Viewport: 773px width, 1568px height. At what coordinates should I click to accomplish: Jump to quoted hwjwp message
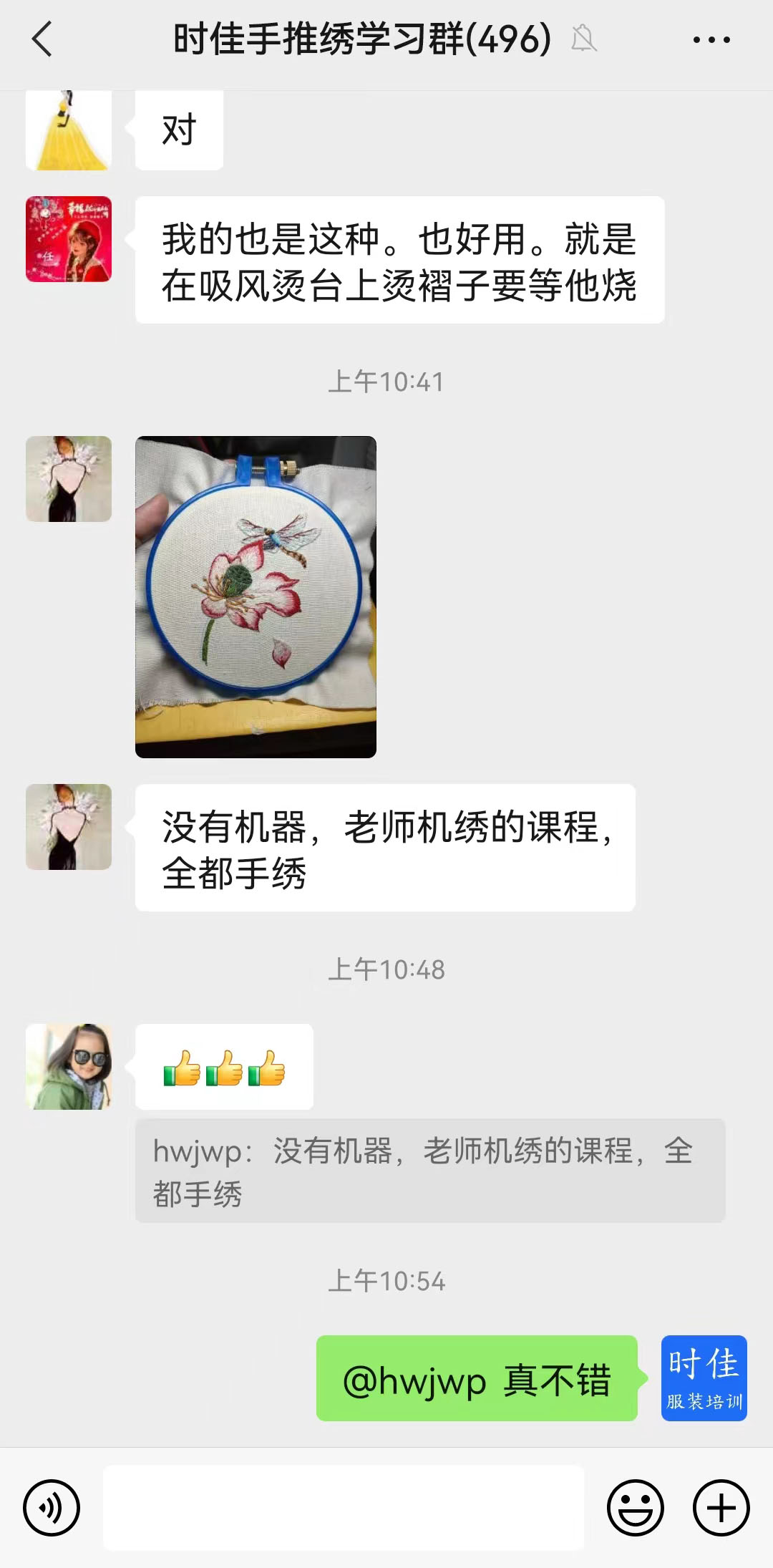coord(429,1171)
